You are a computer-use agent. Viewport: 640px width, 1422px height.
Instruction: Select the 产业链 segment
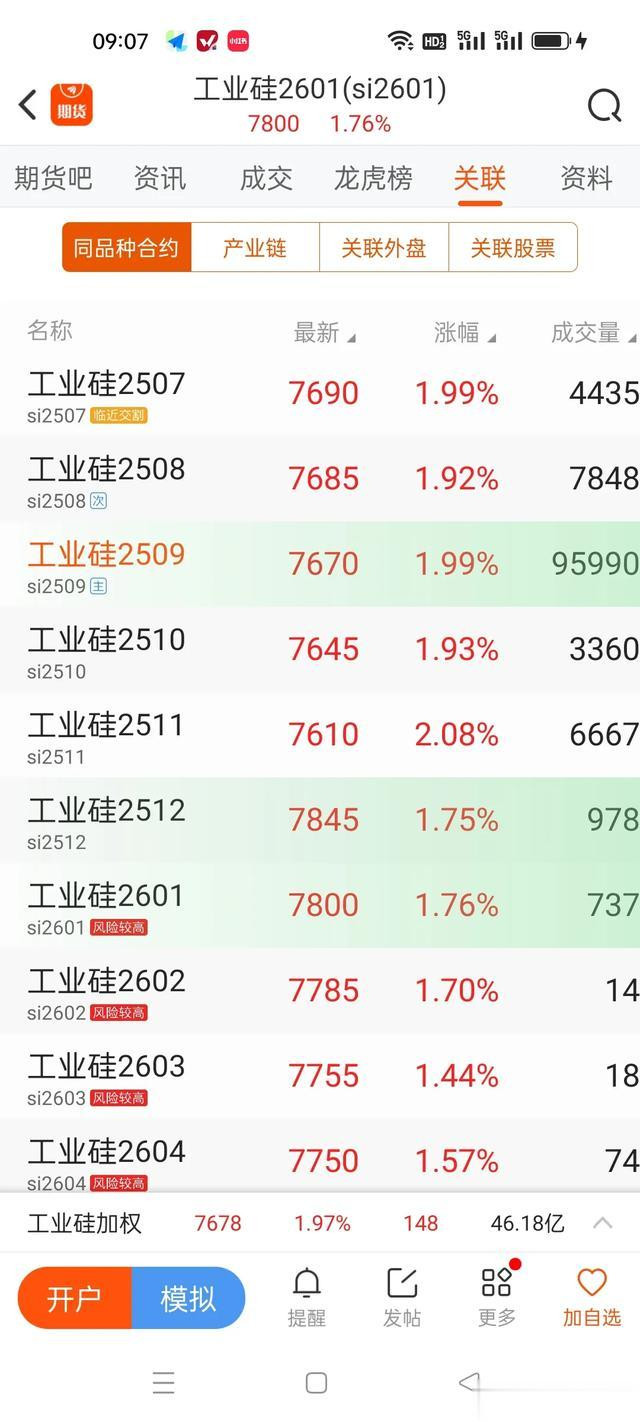pos(255,247)
